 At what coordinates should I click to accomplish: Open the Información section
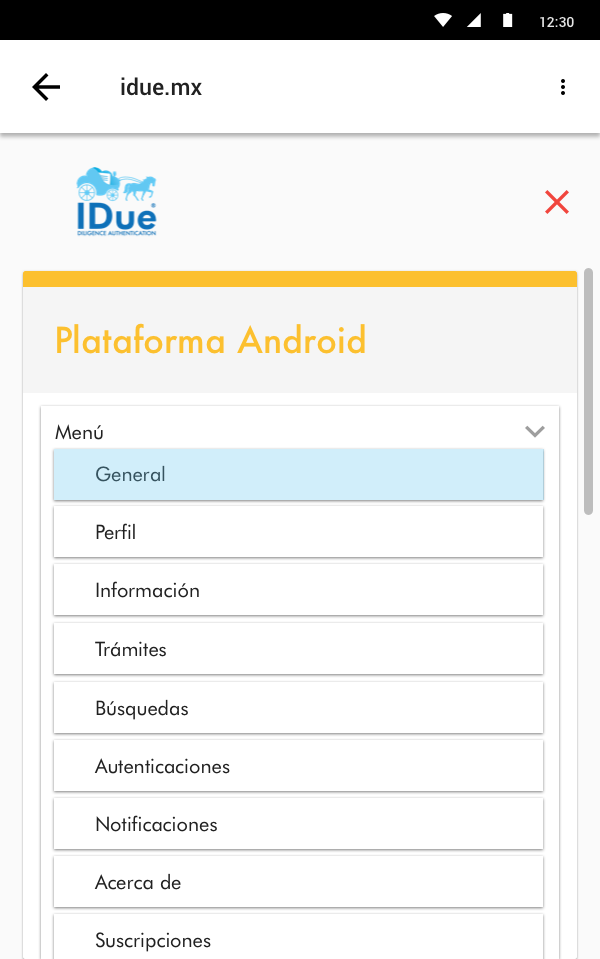[x=298, y=590]
